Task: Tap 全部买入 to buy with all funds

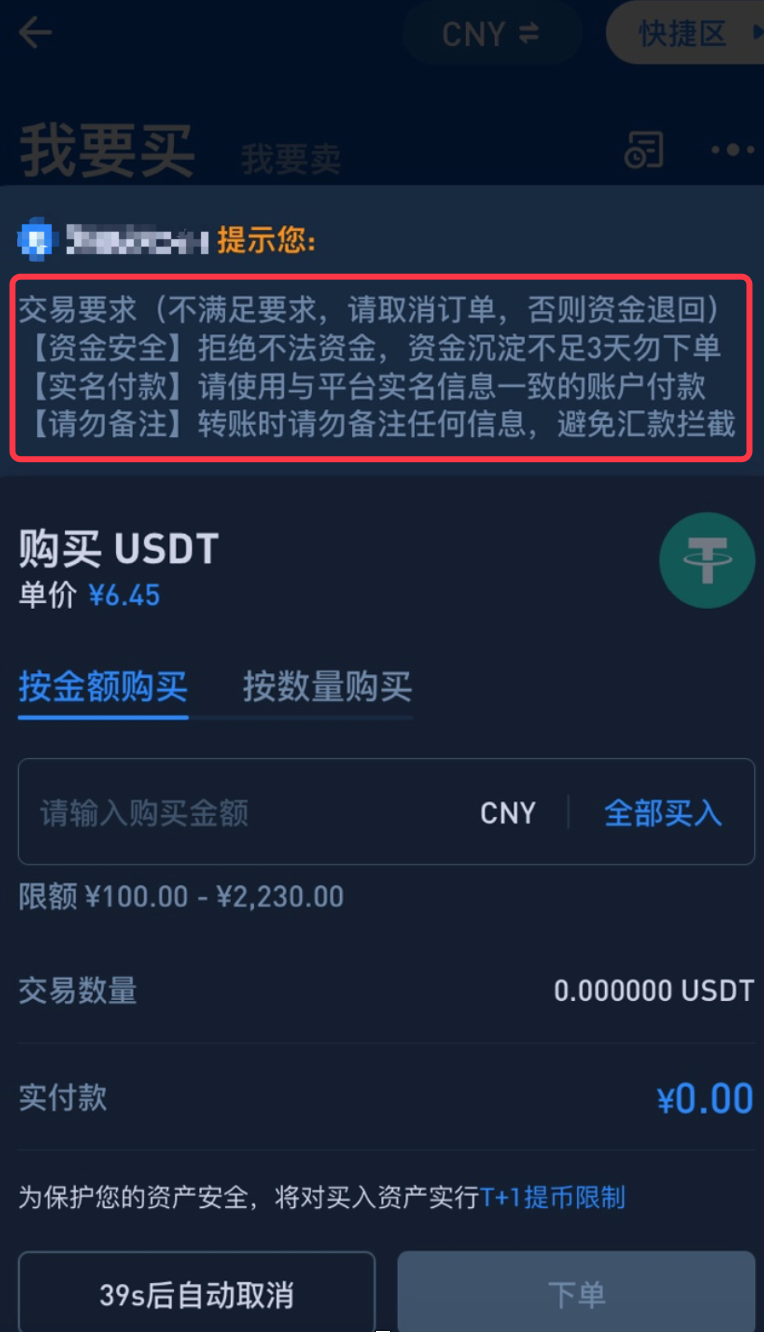Action: pyautogui.click(x=663, y=813)
